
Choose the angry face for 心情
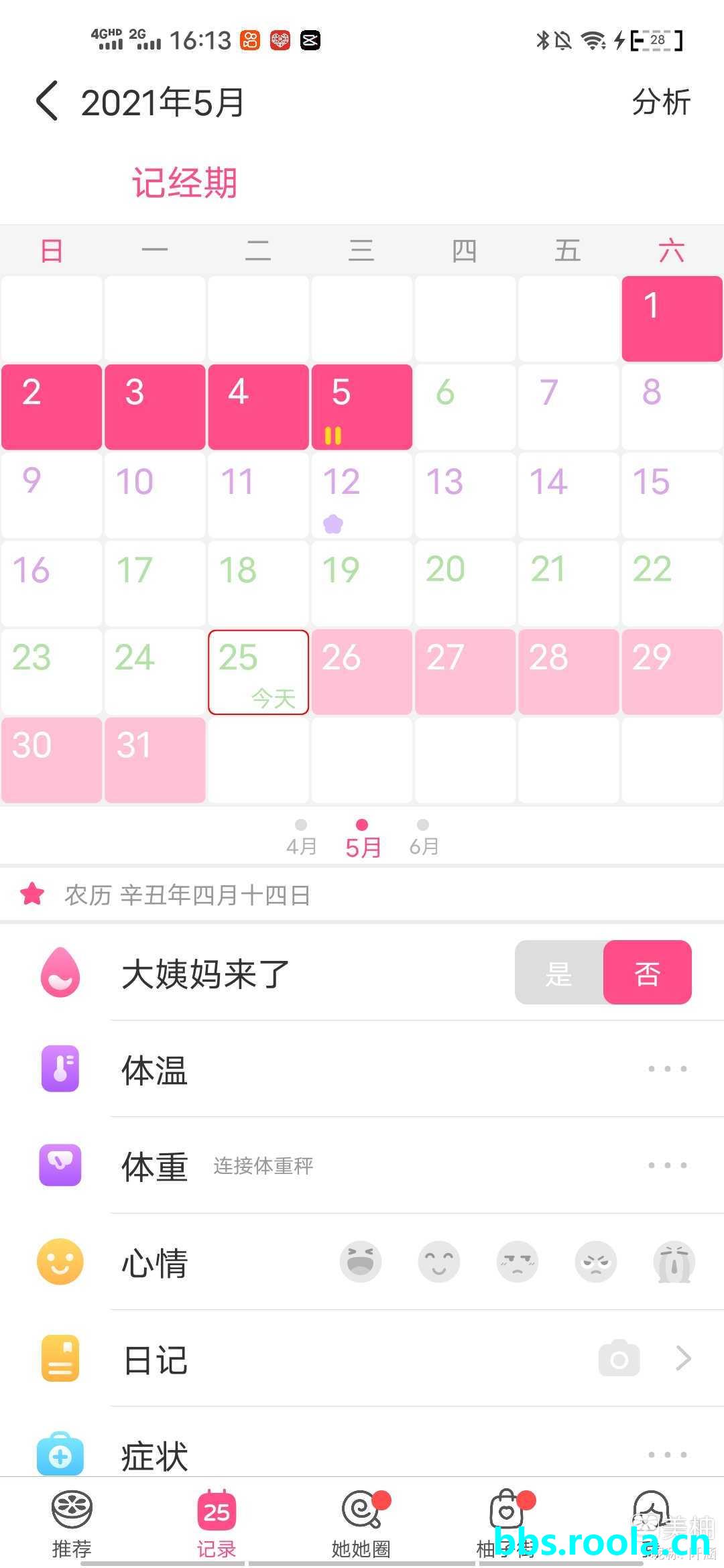tap(595, 1262)
